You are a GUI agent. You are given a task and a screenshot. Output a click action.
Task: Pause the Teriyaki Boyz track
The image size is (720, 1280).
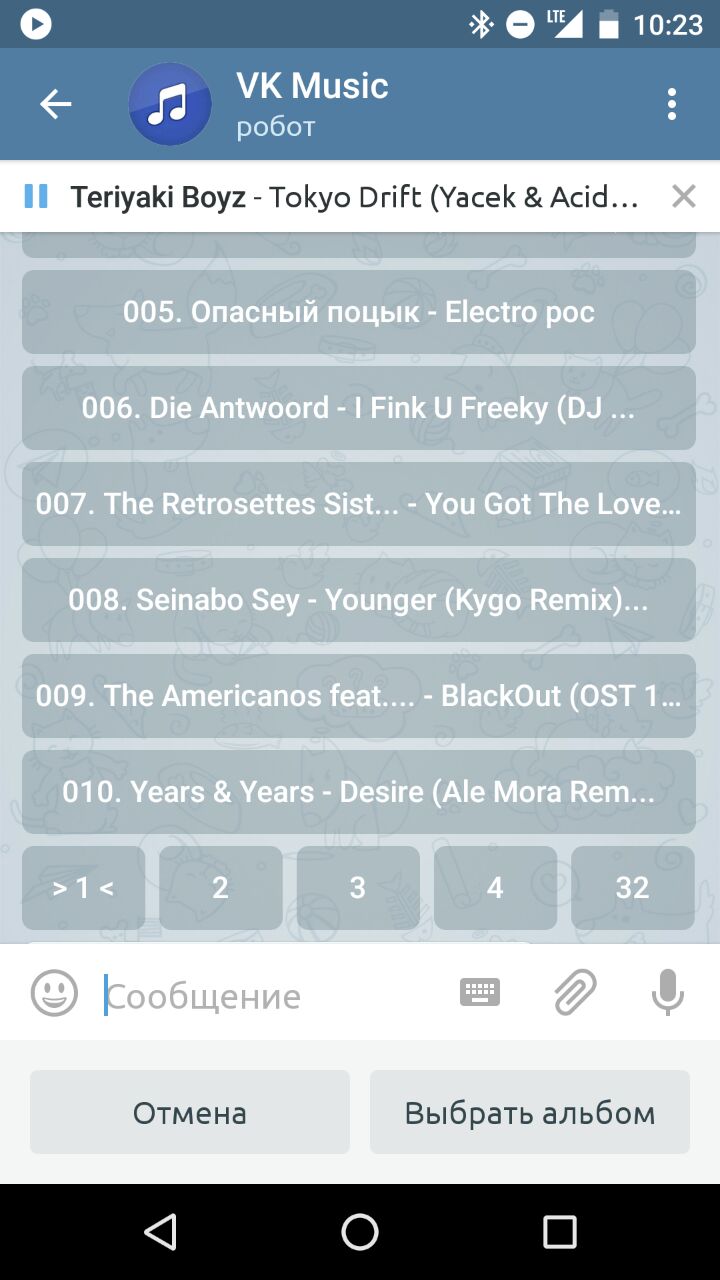[36, 196]
